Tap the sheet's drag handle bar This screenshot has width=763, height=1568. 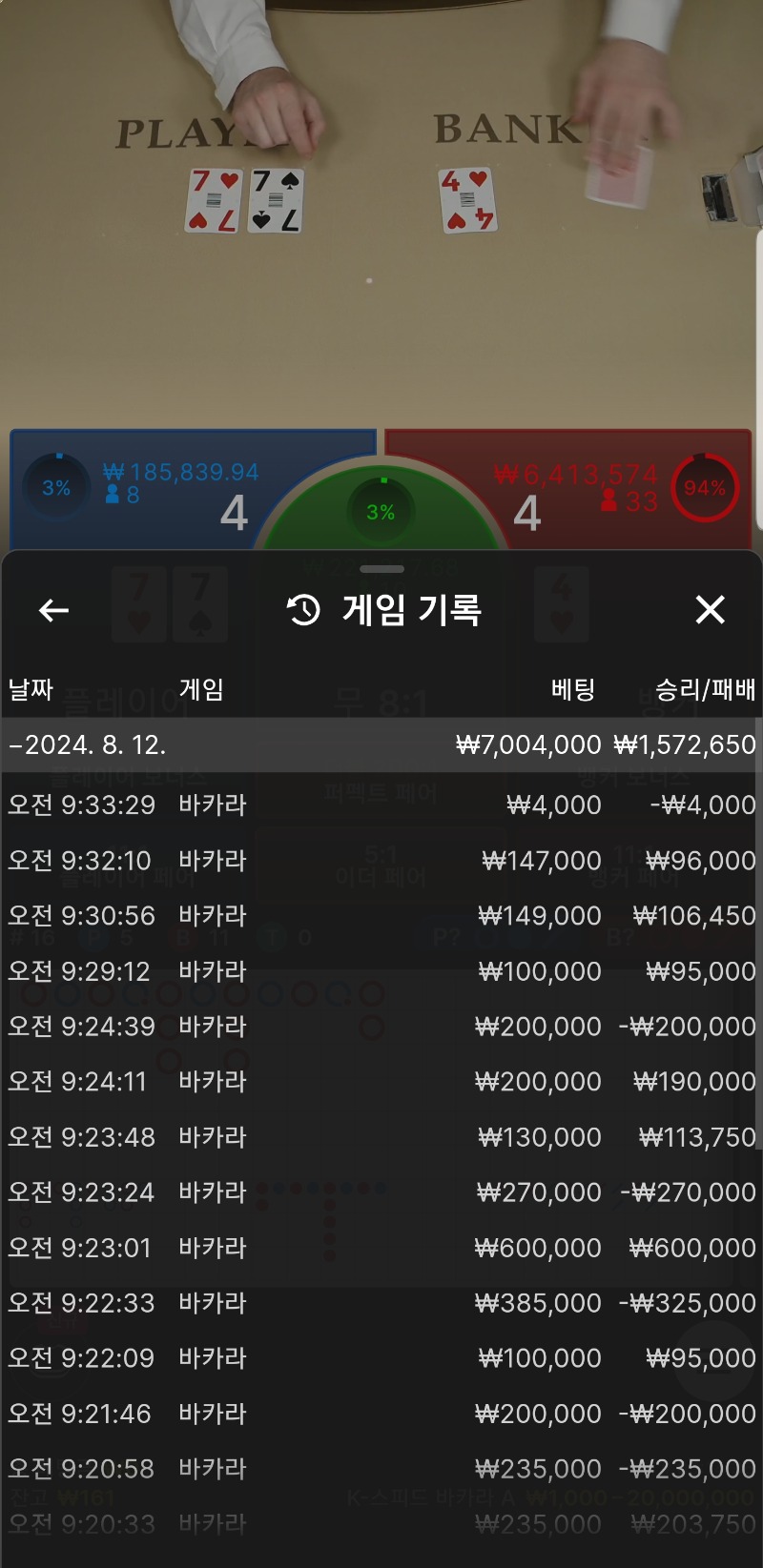point(381,569)
